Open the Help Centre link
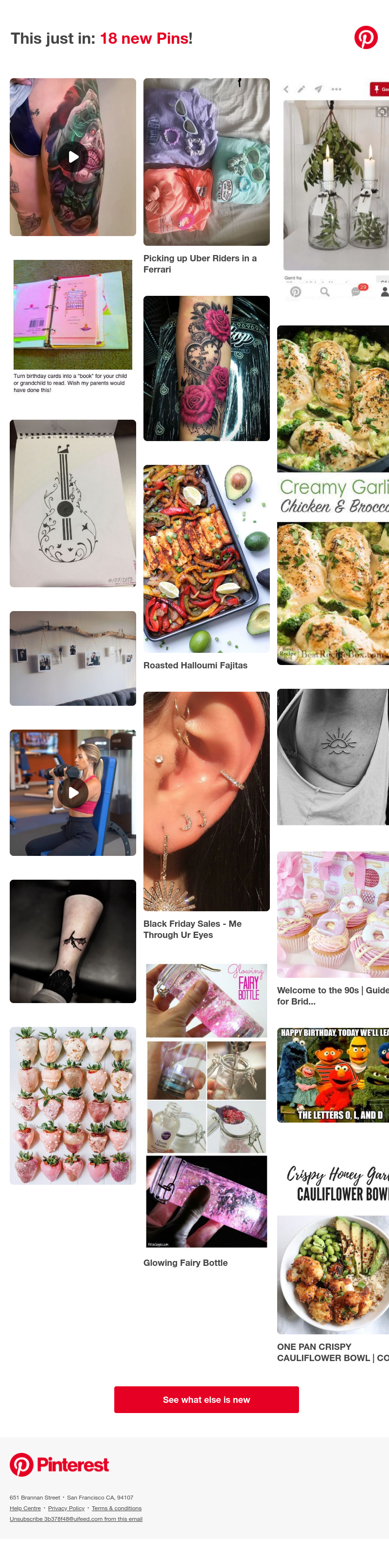The width and height of the screenshot is (389, 1568). [x=25, y=1508]
